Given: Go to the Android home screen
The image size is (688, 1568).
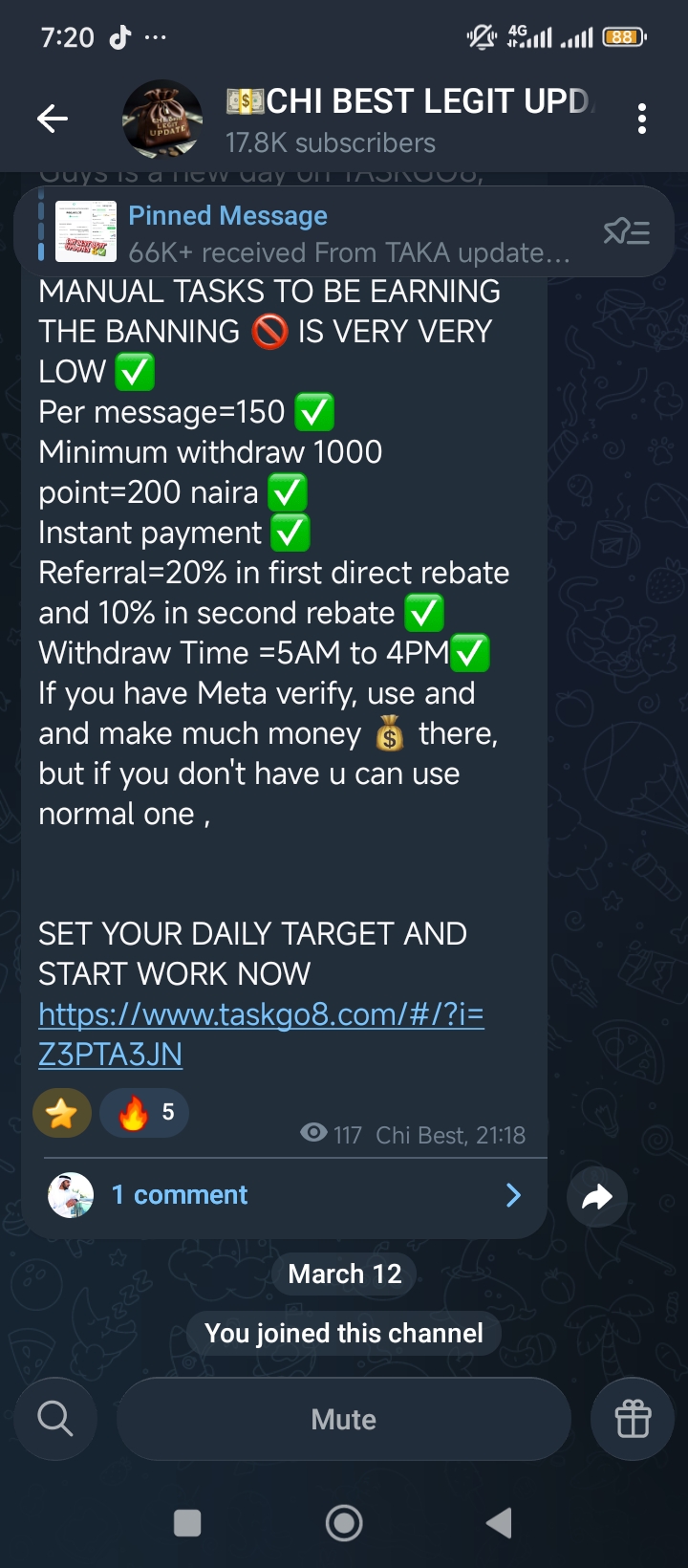Looking at the screenshot, I should (x=344, y=1523).
